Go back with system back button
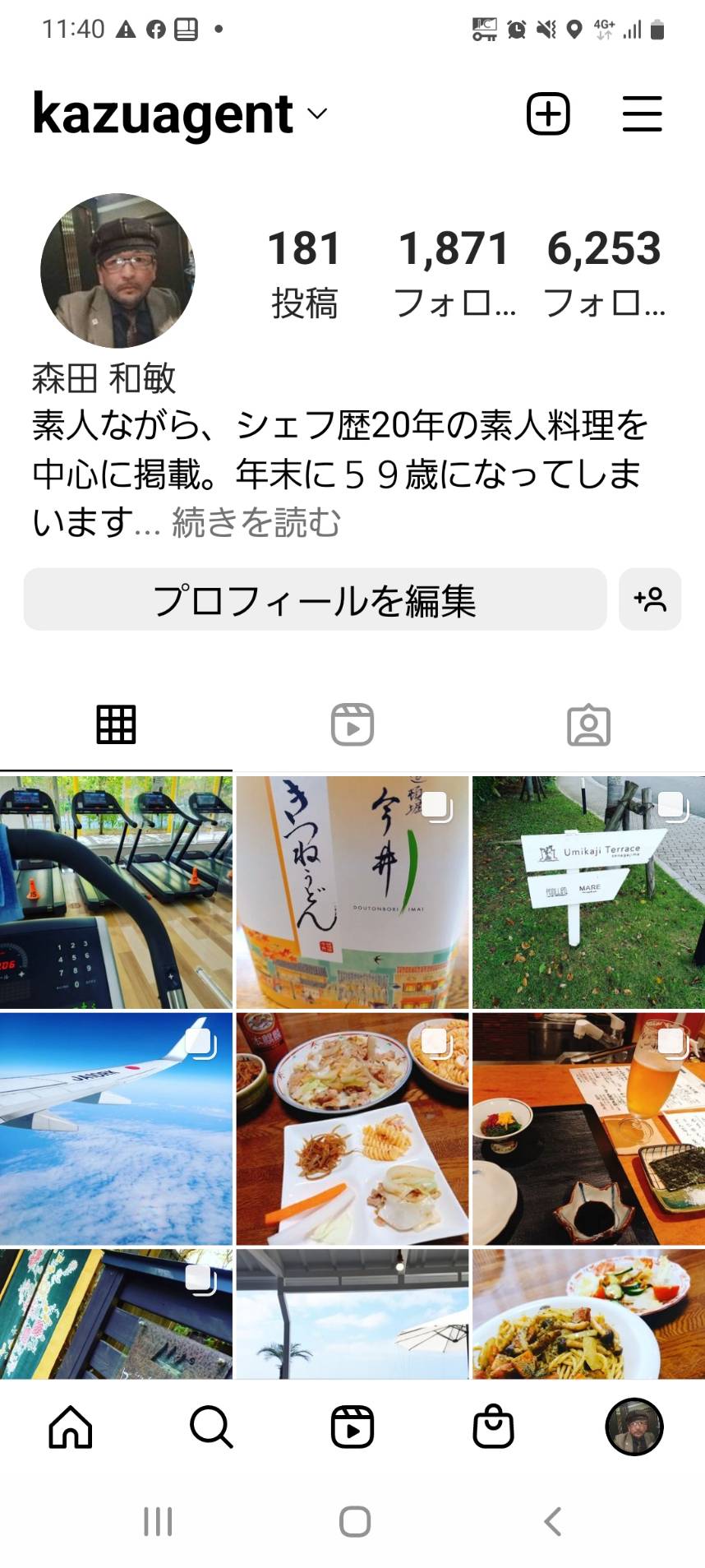The width and height of the screenshot is (705, 1568). (553, 1522)
